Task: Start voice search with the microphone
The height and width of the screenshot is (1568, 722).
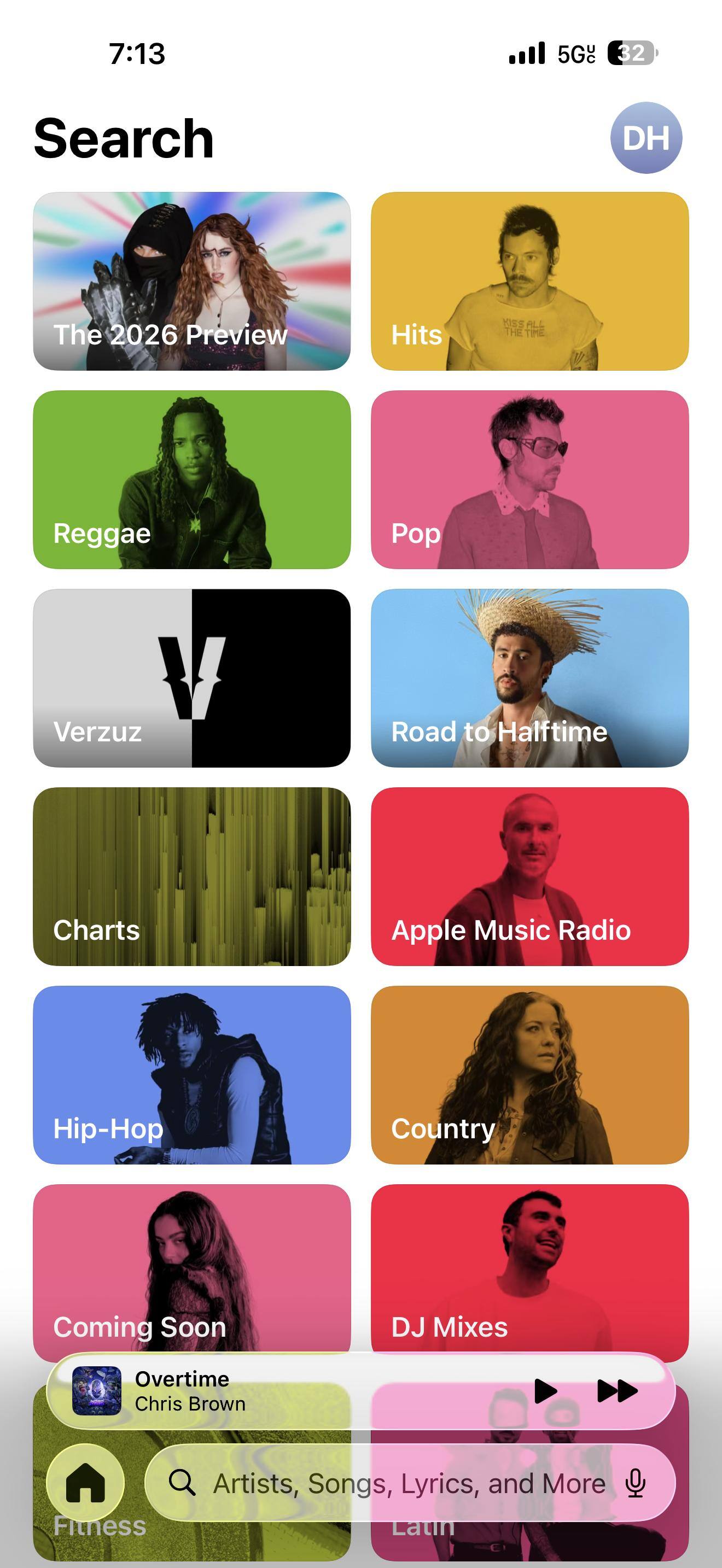Action: click(635, 1483)
